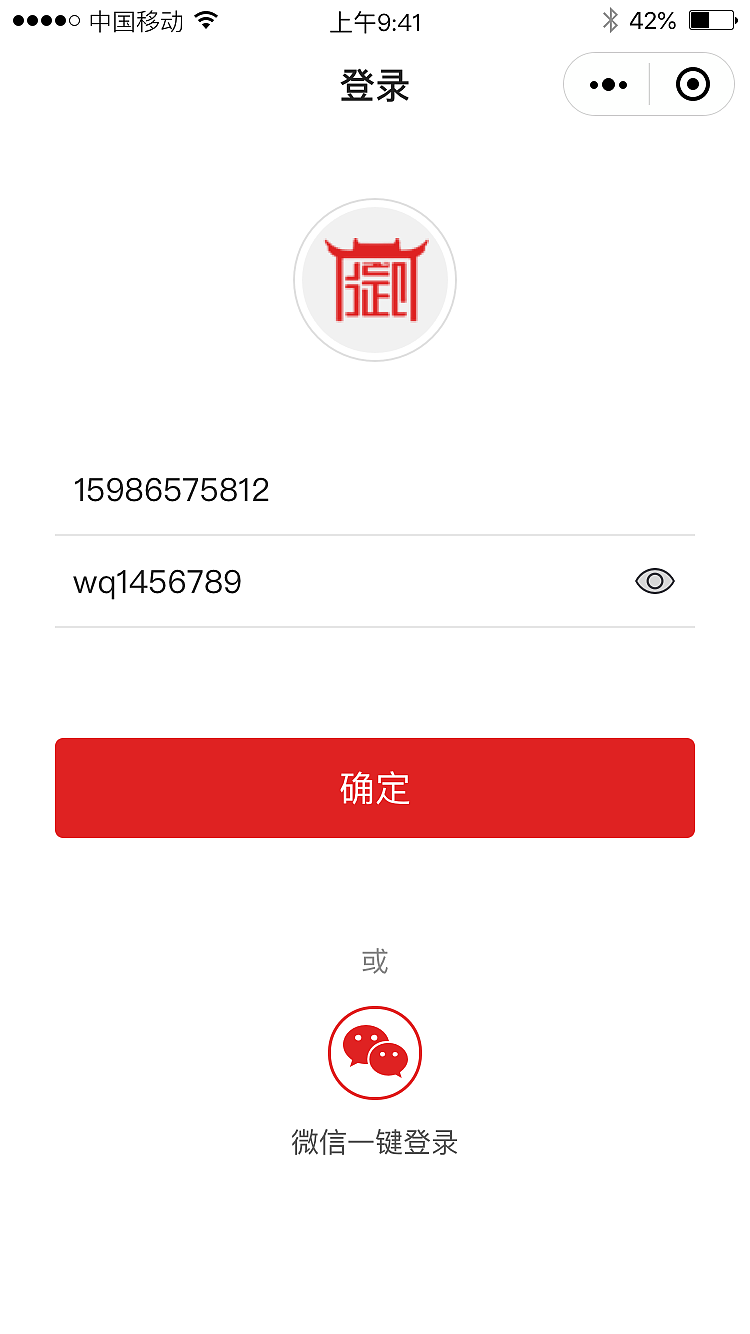Viewport: 750px width, 1334px height.
Task: Tap 微信一键登录 login link
Action: (374, 1141)
